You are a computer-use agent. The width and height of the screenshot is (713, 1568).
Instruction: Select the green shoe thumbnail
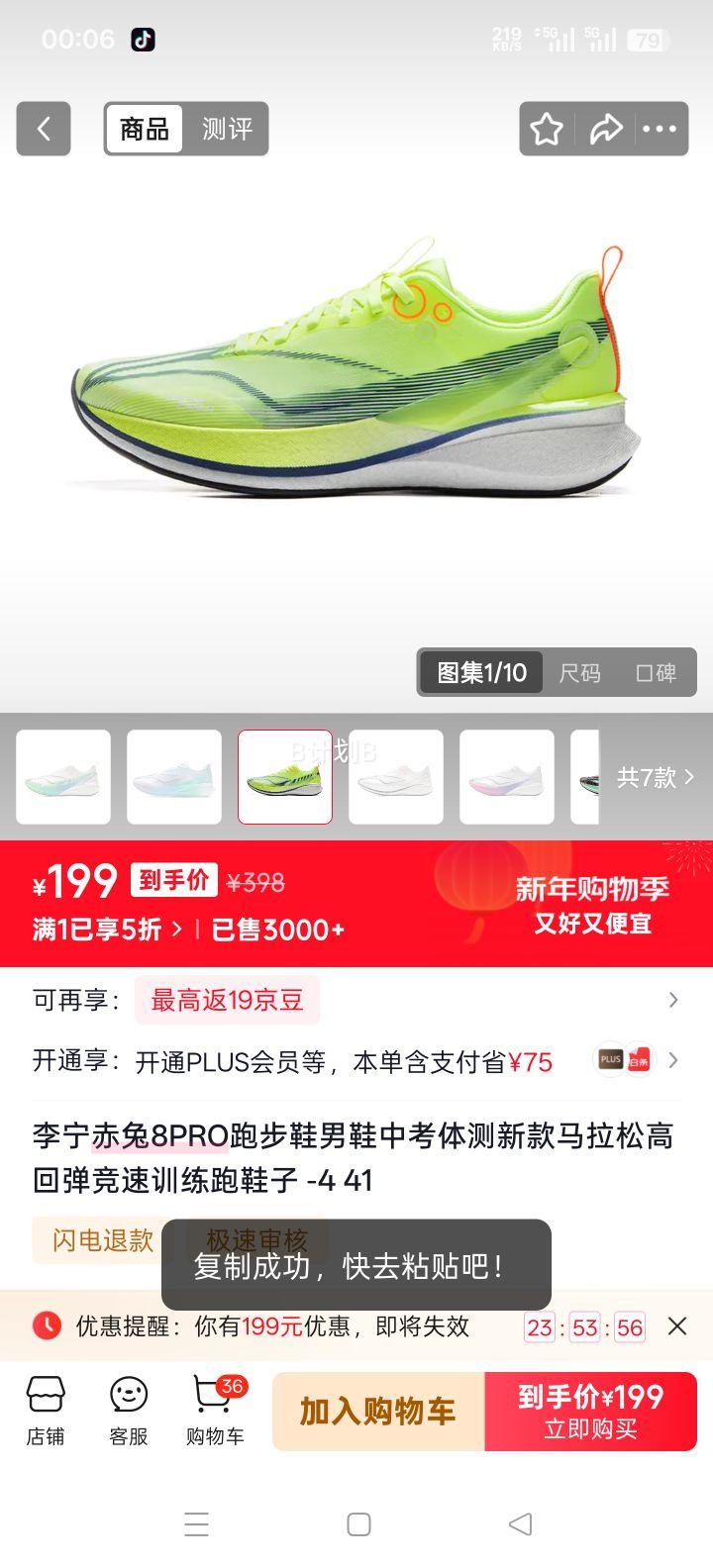[x=286, y=776]
